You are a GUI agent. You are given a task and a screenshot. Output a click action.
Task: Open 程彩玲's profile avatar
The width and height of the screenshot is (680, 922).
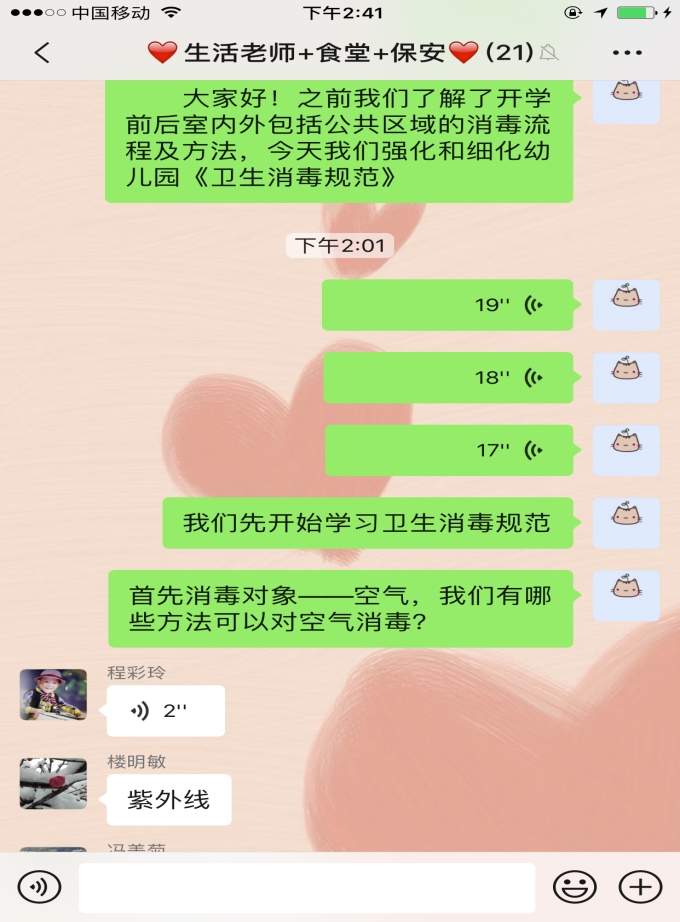coord(53,694)
